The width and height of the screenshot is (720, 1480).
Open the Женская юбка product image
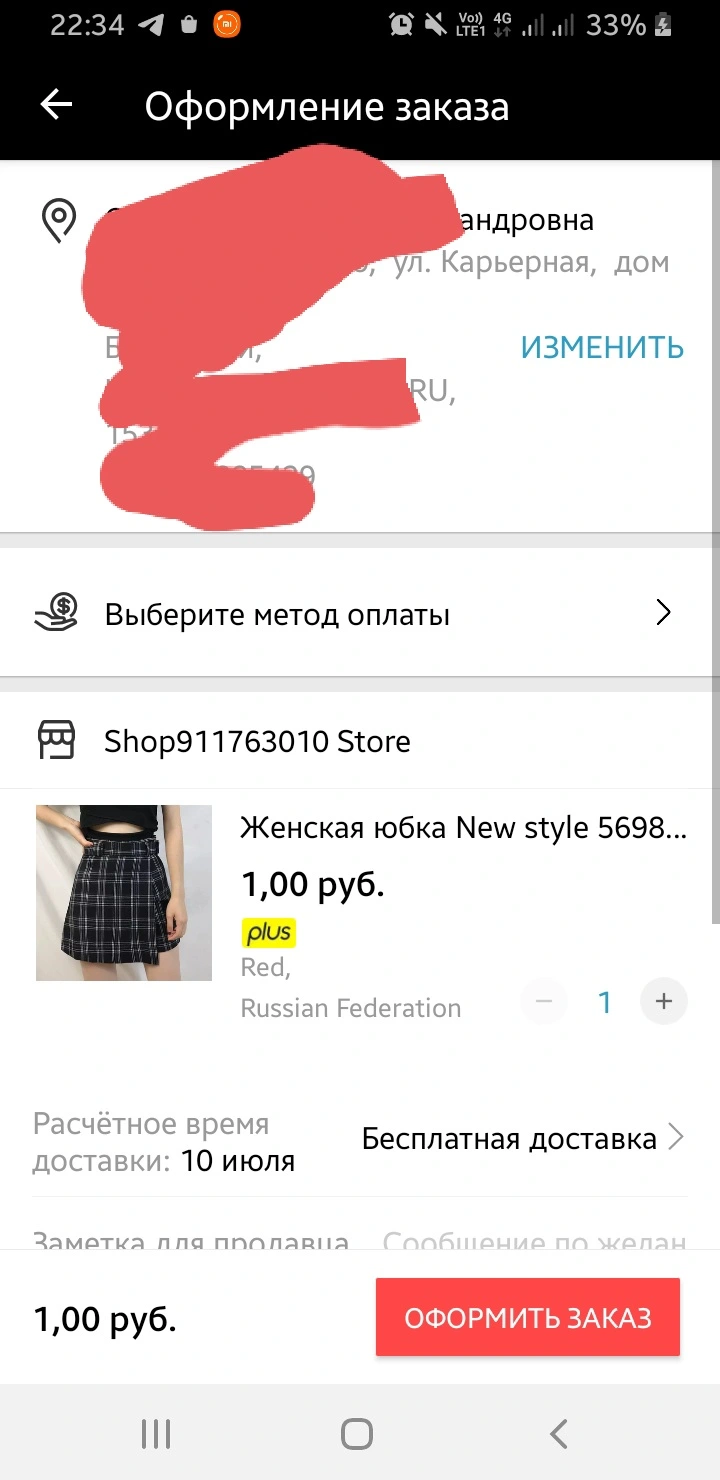tap(124, 893)
